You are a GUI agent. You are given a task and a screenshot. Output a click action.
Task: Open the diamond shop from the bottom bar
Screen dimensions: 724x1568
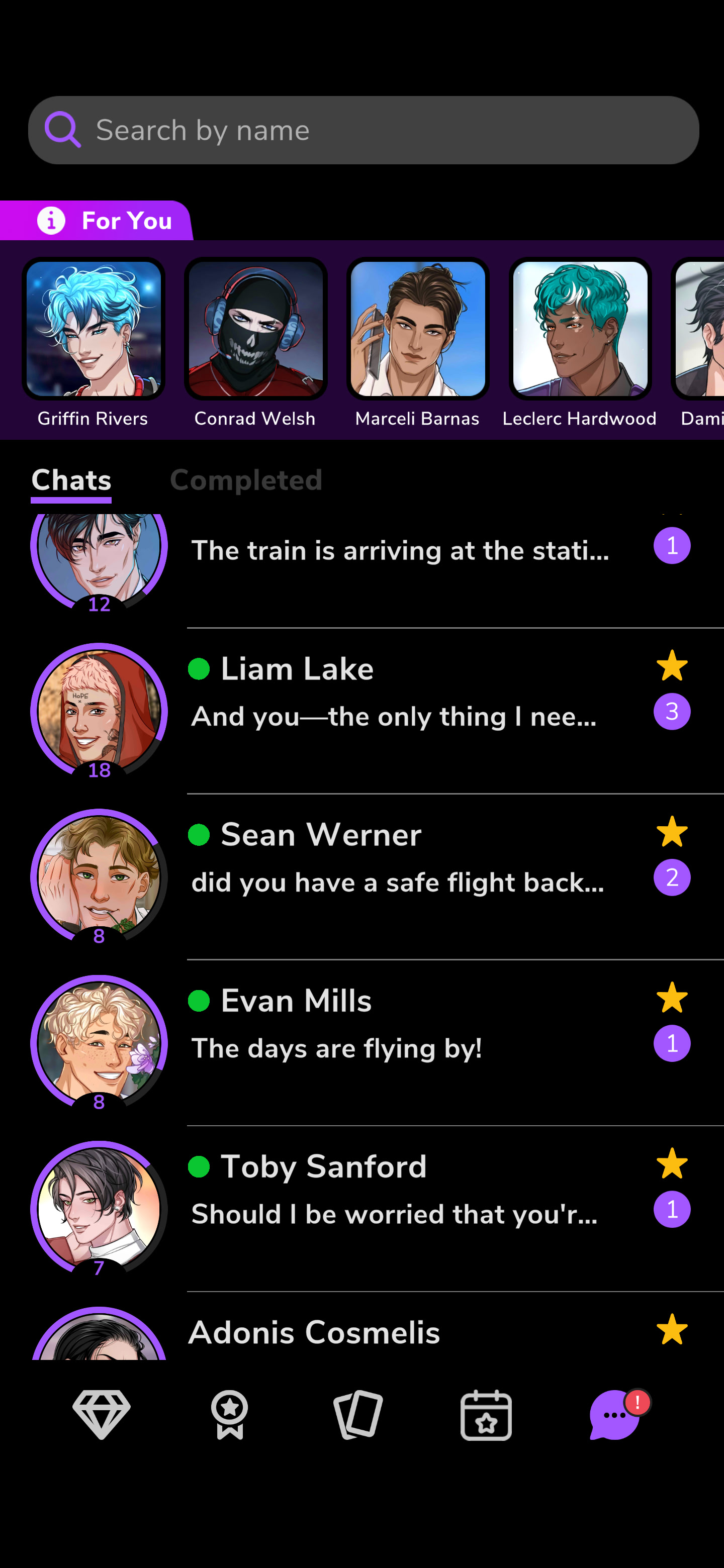tap(101, 1413)
